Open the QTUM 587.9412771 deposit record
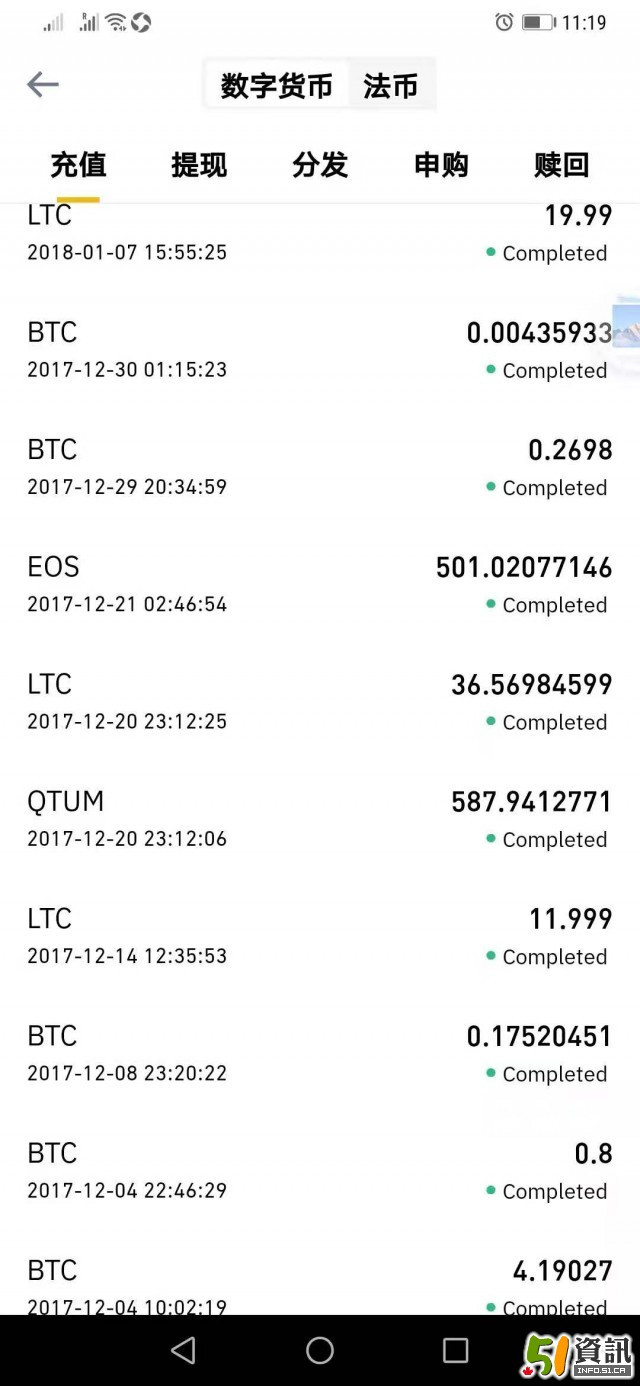640x1386 pixels. 319,819
